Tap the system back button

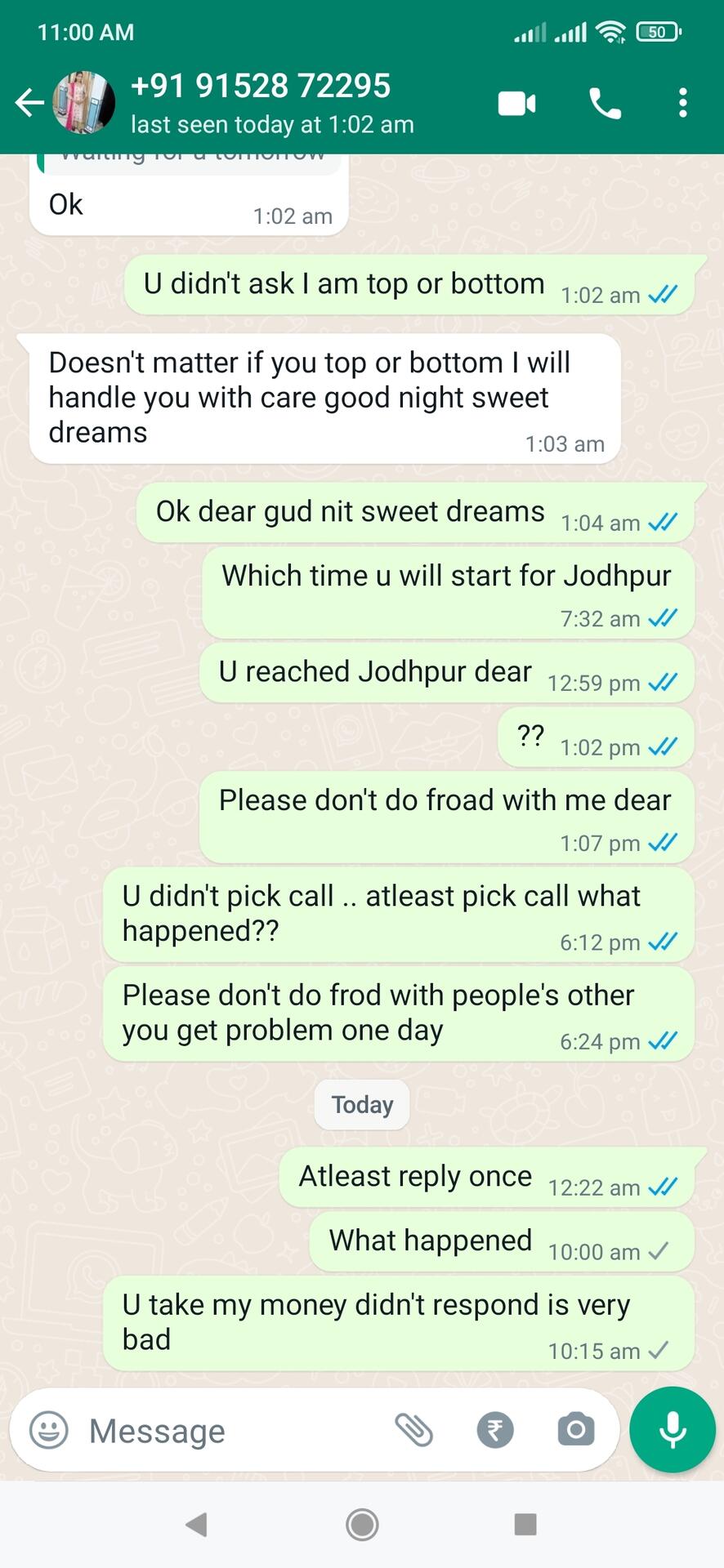(196, 1524)
